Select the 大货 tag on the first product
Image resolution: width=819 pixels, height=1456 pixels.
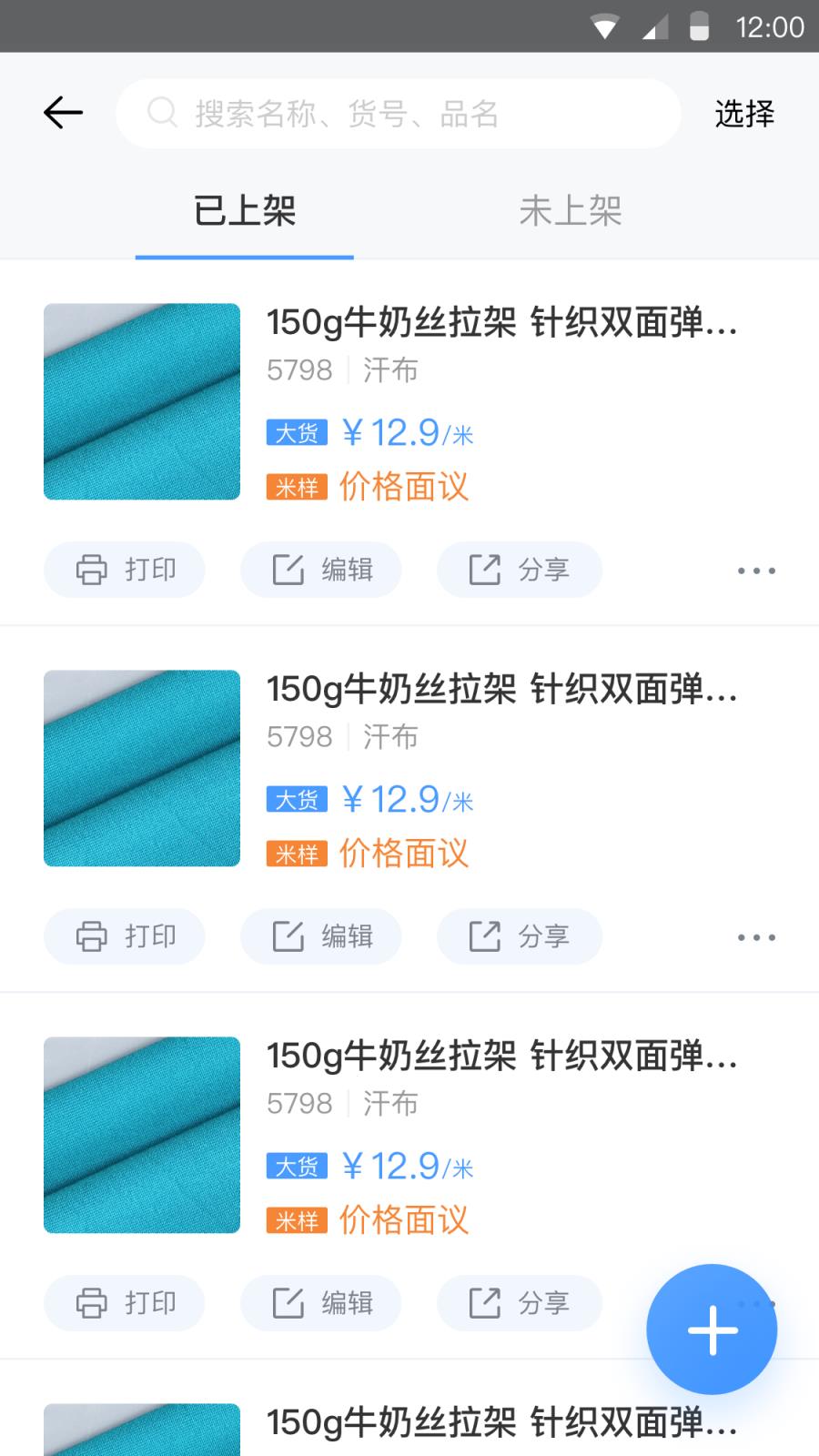298,432
